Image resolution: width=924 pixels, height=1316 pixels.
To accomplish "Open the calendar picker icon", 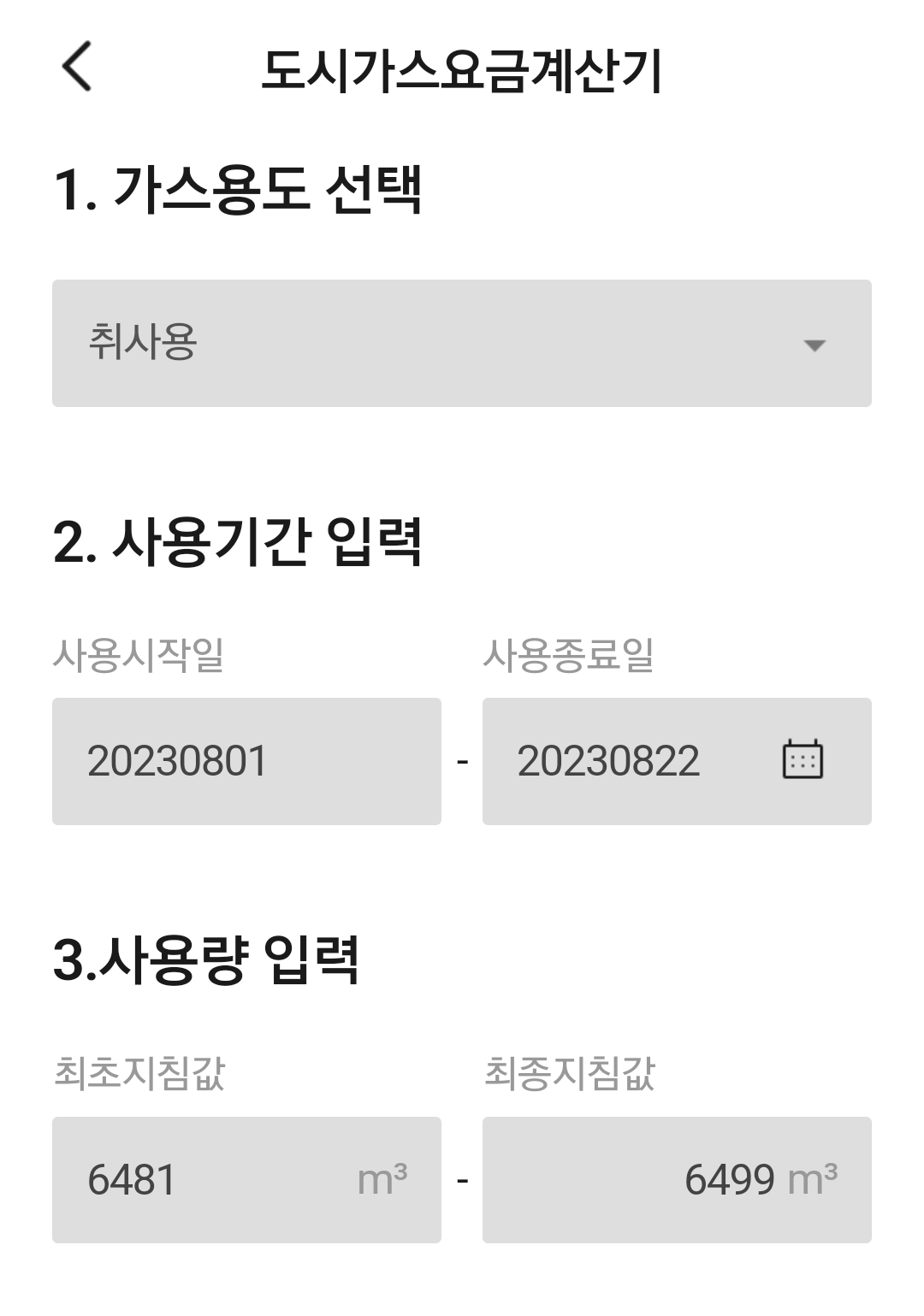I will 803,759.
